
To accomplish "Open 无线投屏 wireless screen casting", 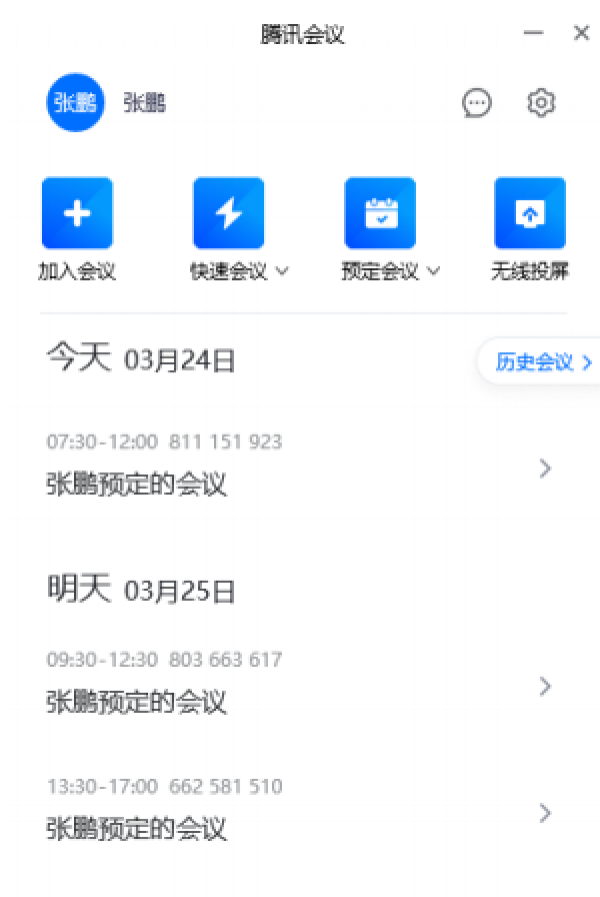I will (530, 213).
